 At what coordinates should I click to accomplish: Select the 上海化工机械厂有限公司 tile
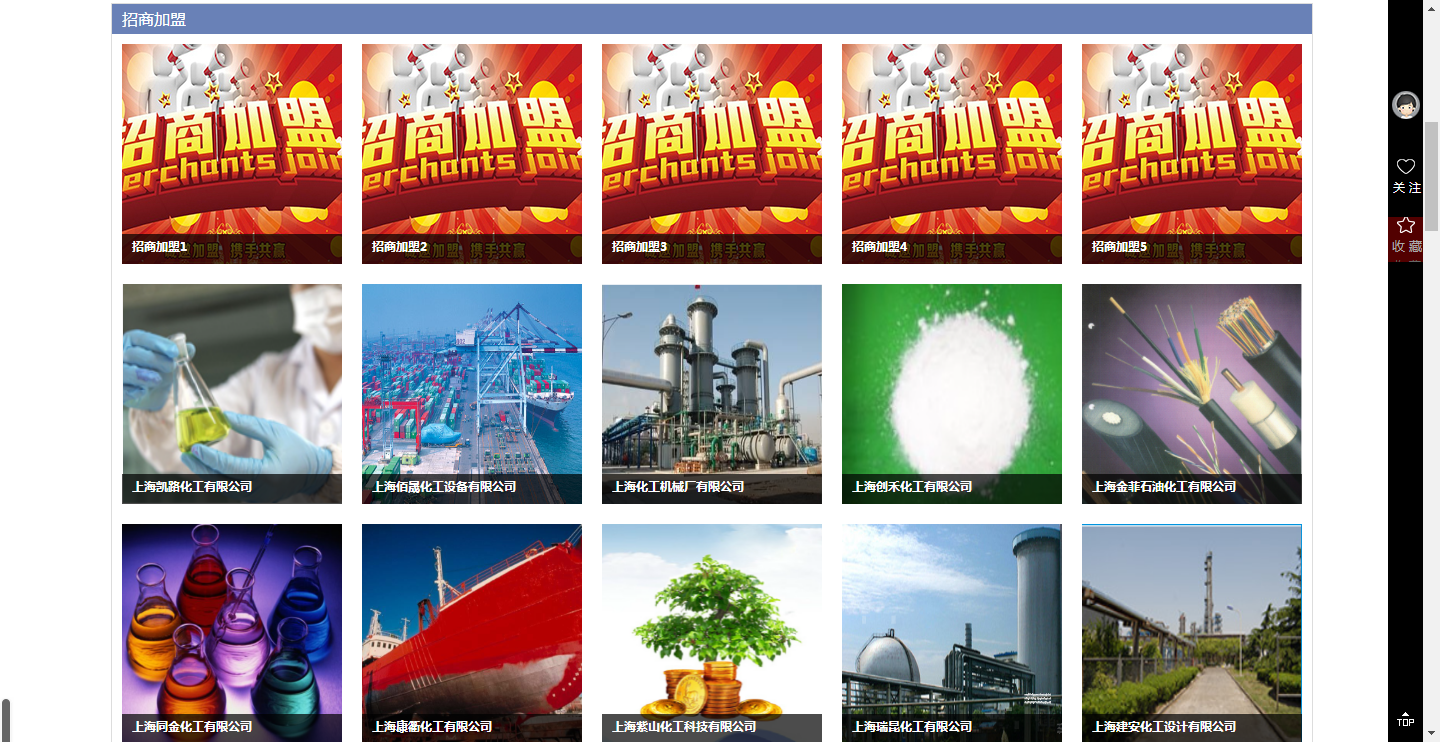click(x=712, y=394)
